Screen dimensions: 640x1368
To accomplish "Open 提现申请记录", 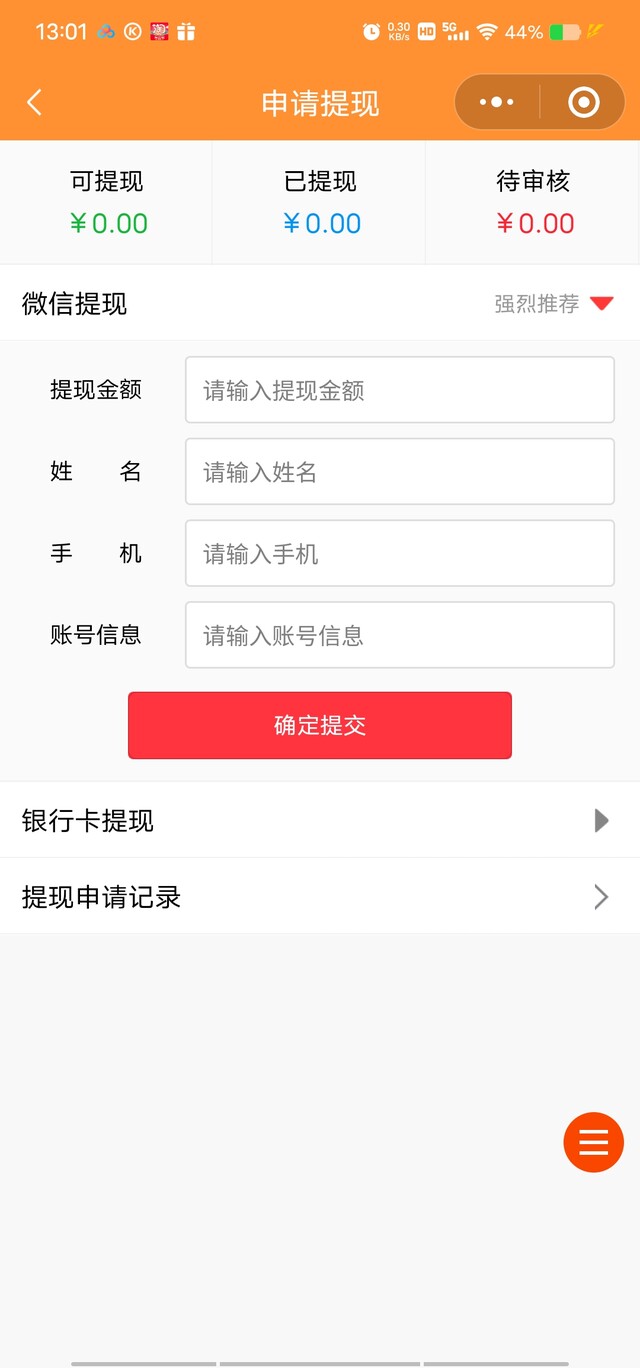I will (320, 897).
